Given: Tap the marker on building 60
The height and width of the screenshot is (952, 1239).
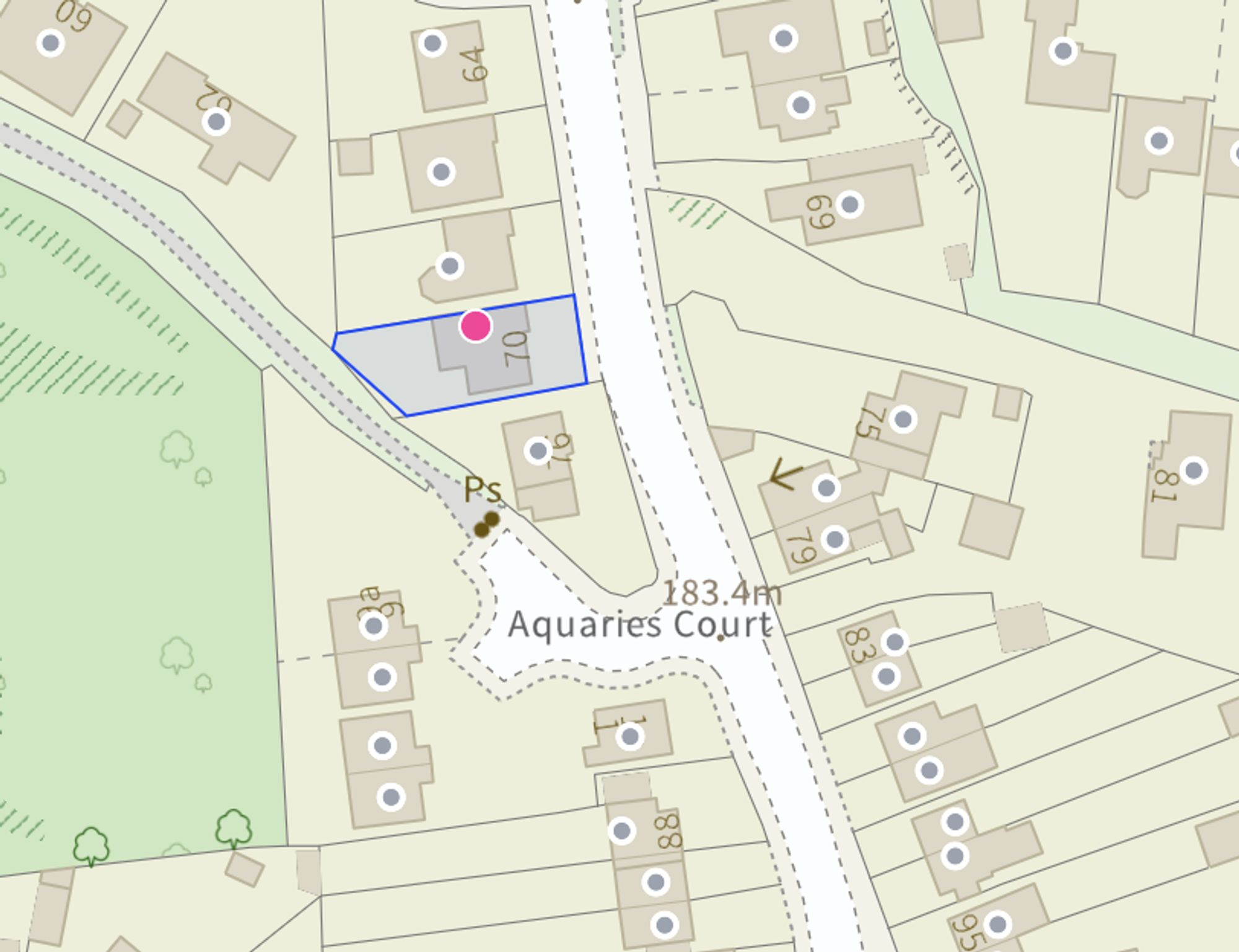Looking at the screenshot, I should pos(50,43).
